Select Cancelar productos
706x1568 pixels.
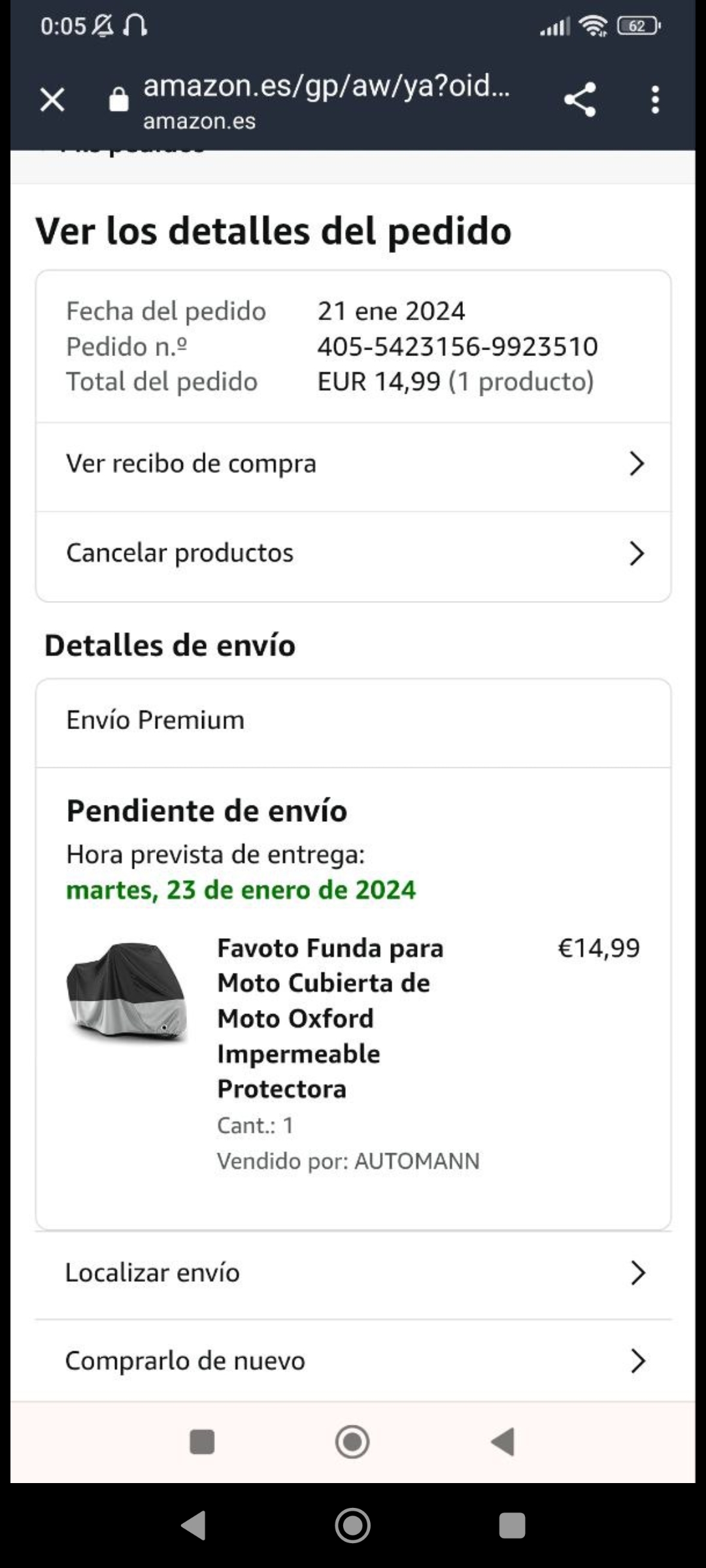pyautogui.click(x=353, y=553)
